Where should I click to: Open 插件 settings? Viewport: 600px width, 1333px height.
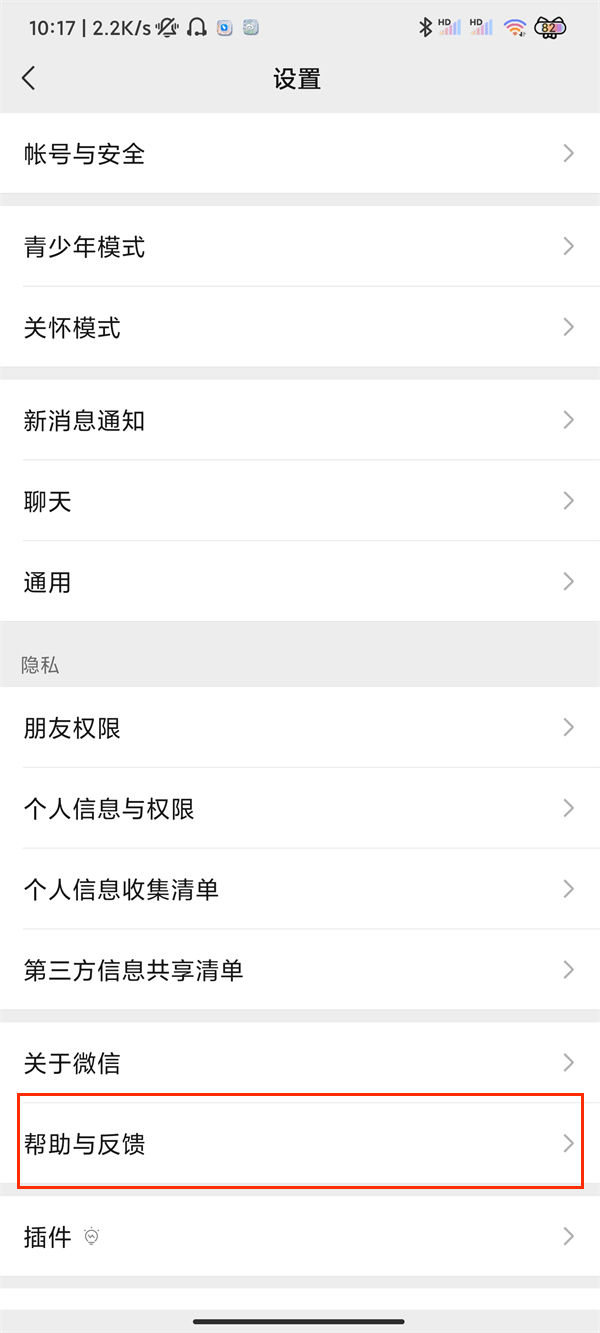point(300,1236)
